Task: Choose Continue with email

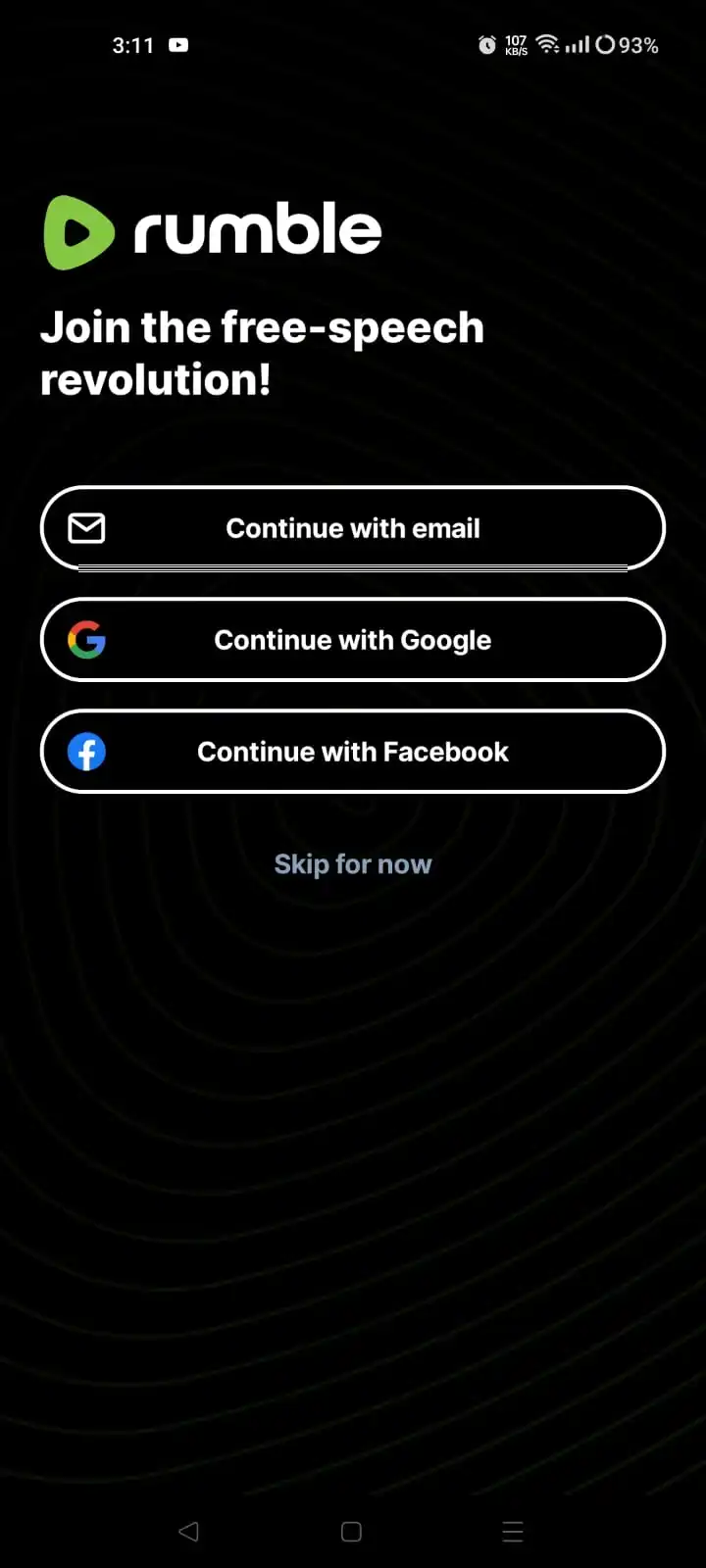Action: pos(353,528)
